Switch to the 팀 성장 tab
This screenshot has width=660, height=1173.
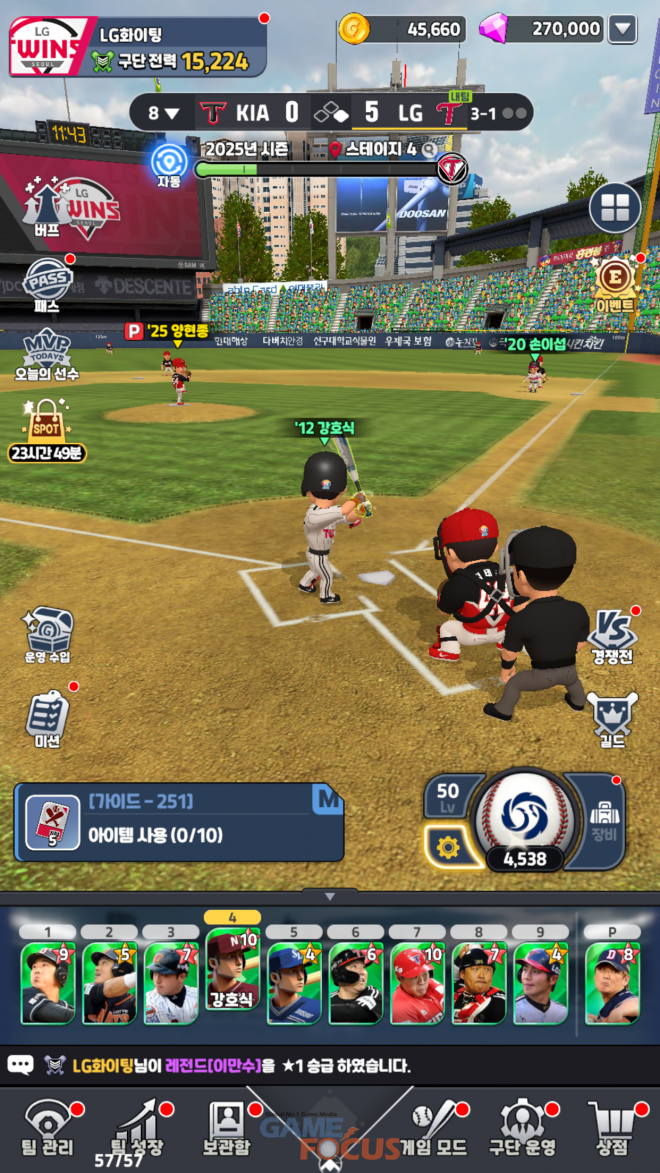138,1125
